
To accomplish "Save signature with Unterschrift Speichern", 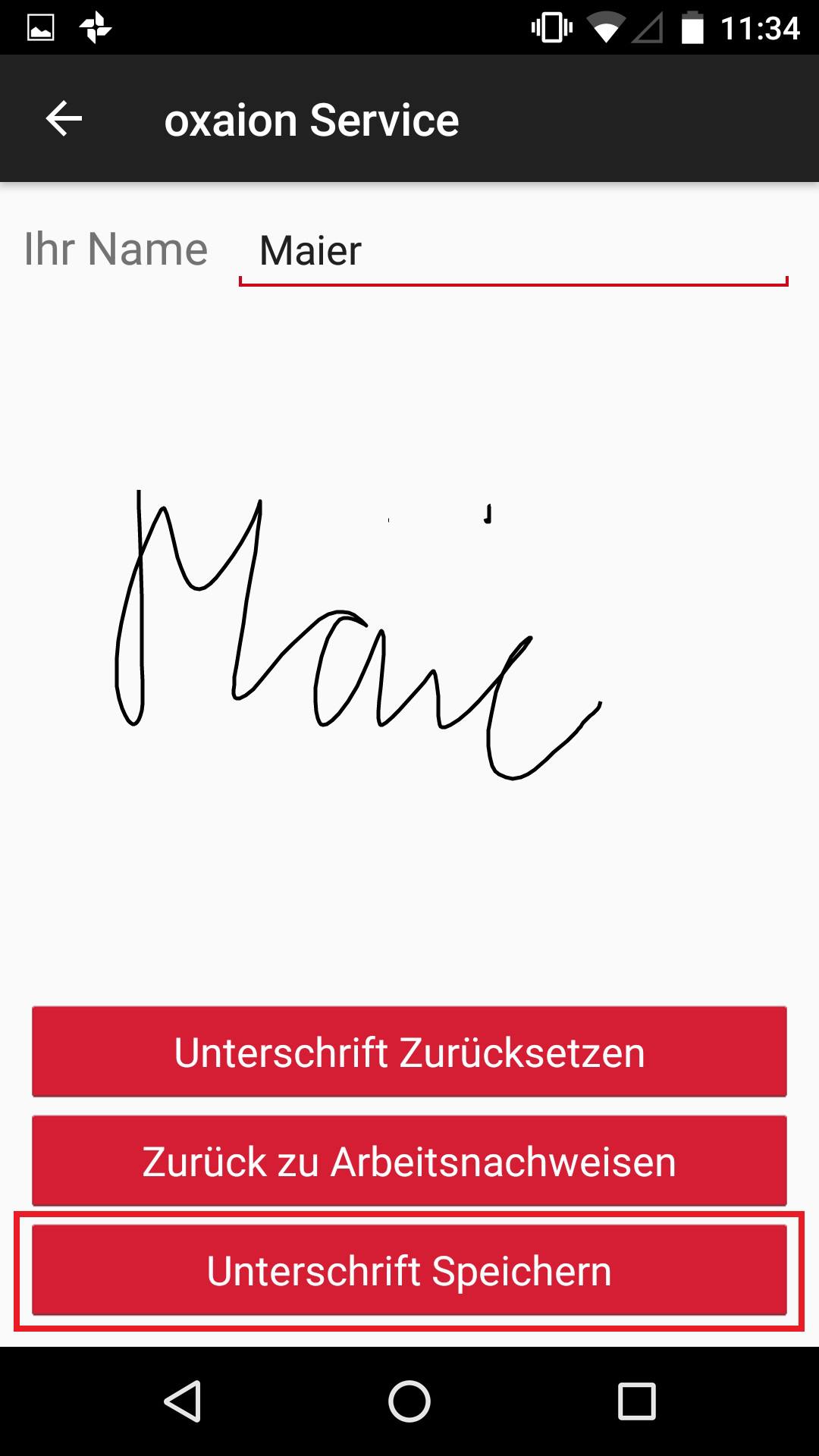I will pos(409,1270).
